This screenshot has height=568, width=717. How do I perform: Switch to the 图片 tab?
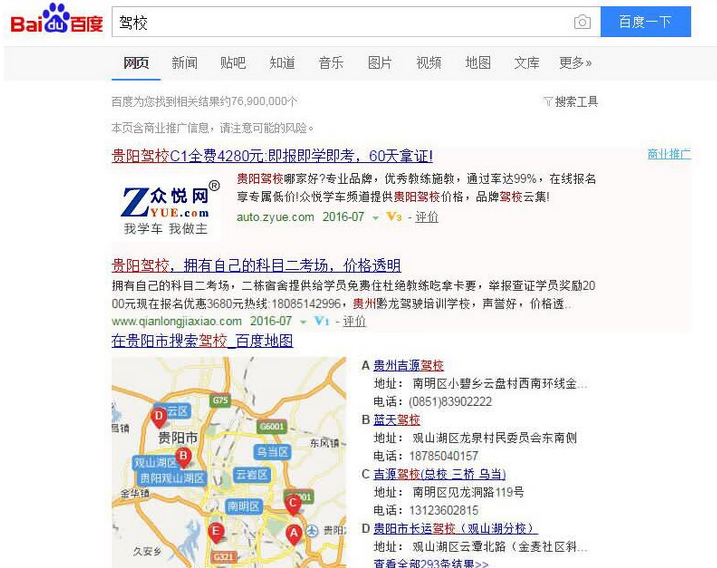(x=380, y=63)
